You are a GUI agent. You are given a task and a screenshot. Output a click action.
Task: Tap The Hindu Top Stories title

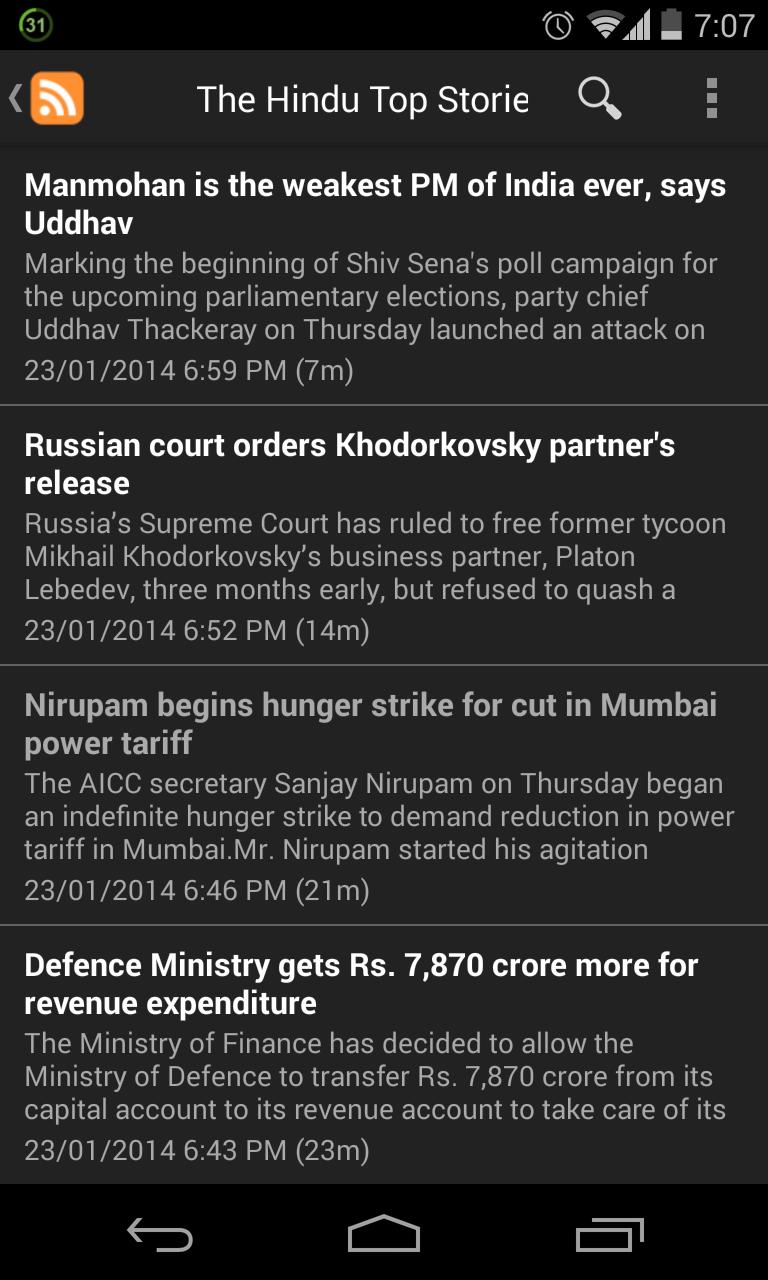point(365,98)
